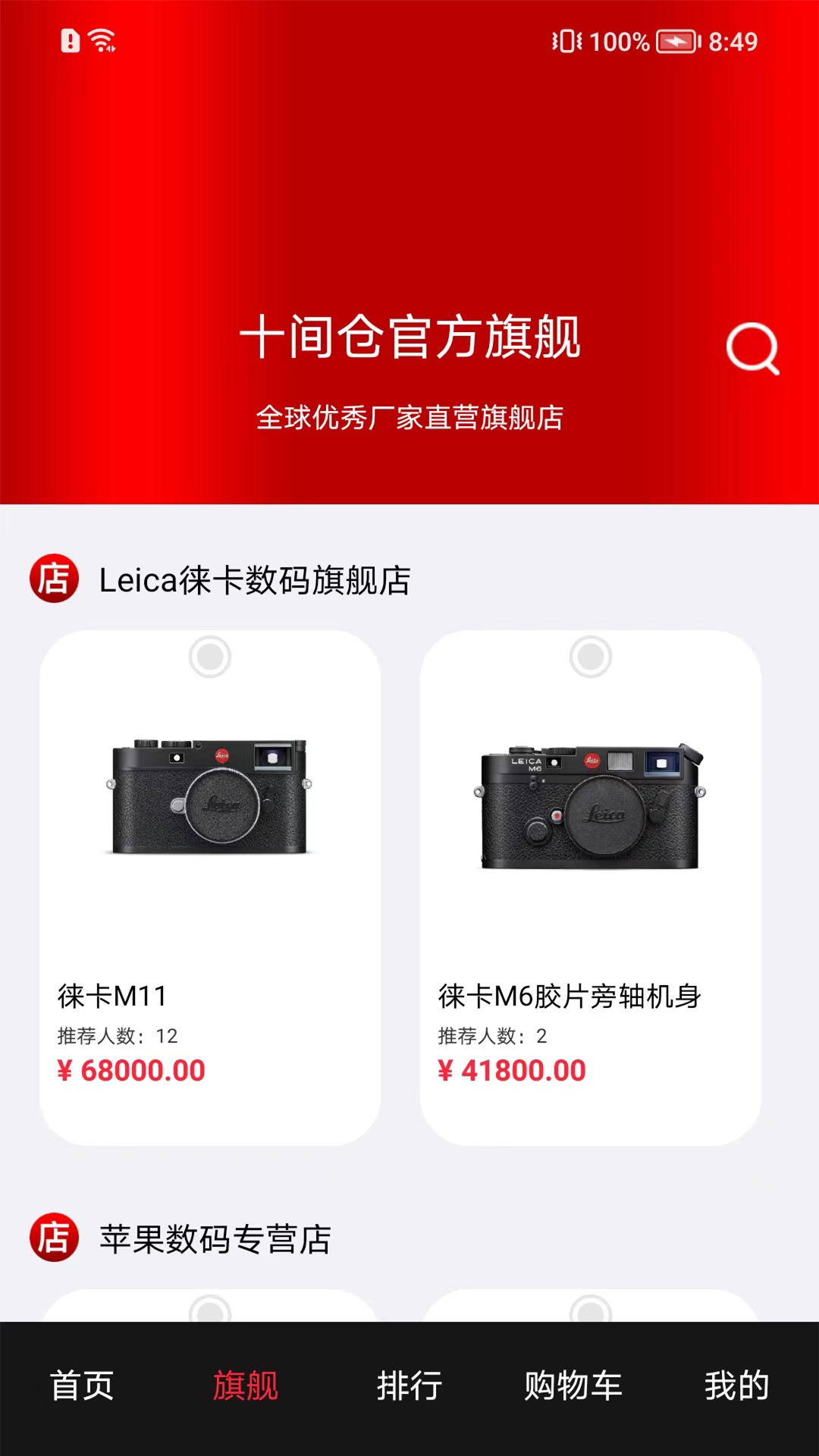Tap the ¥68000.00 price label
The width and height of the screenshot is (819, 1456).
(x=130, y=1071)
